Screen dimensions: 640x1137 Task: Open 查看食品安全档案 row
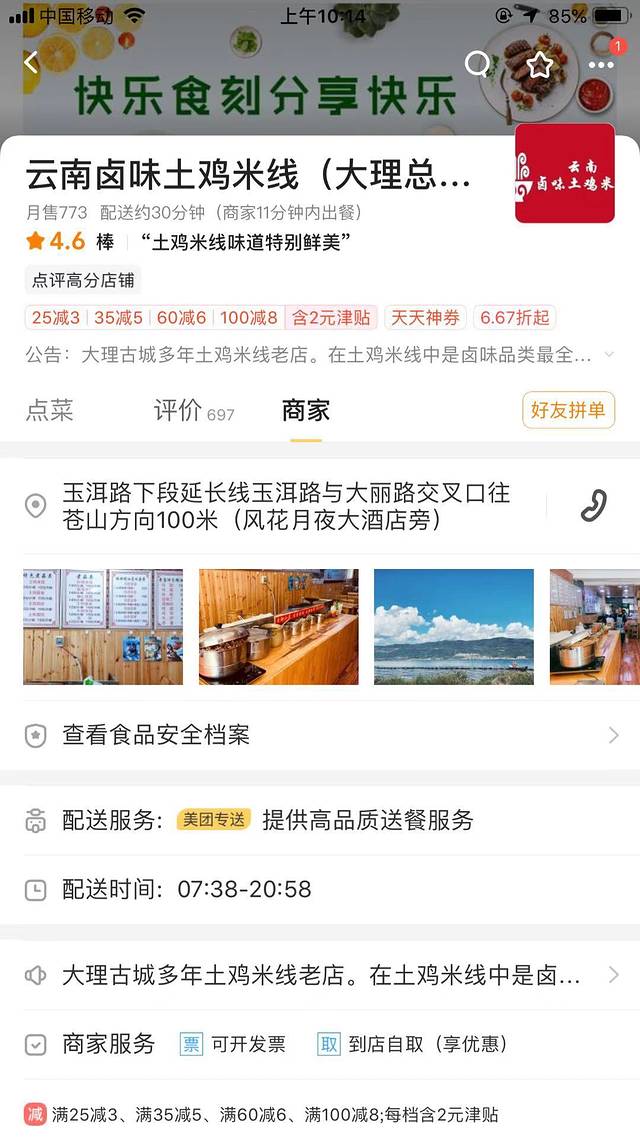(320, 735)
